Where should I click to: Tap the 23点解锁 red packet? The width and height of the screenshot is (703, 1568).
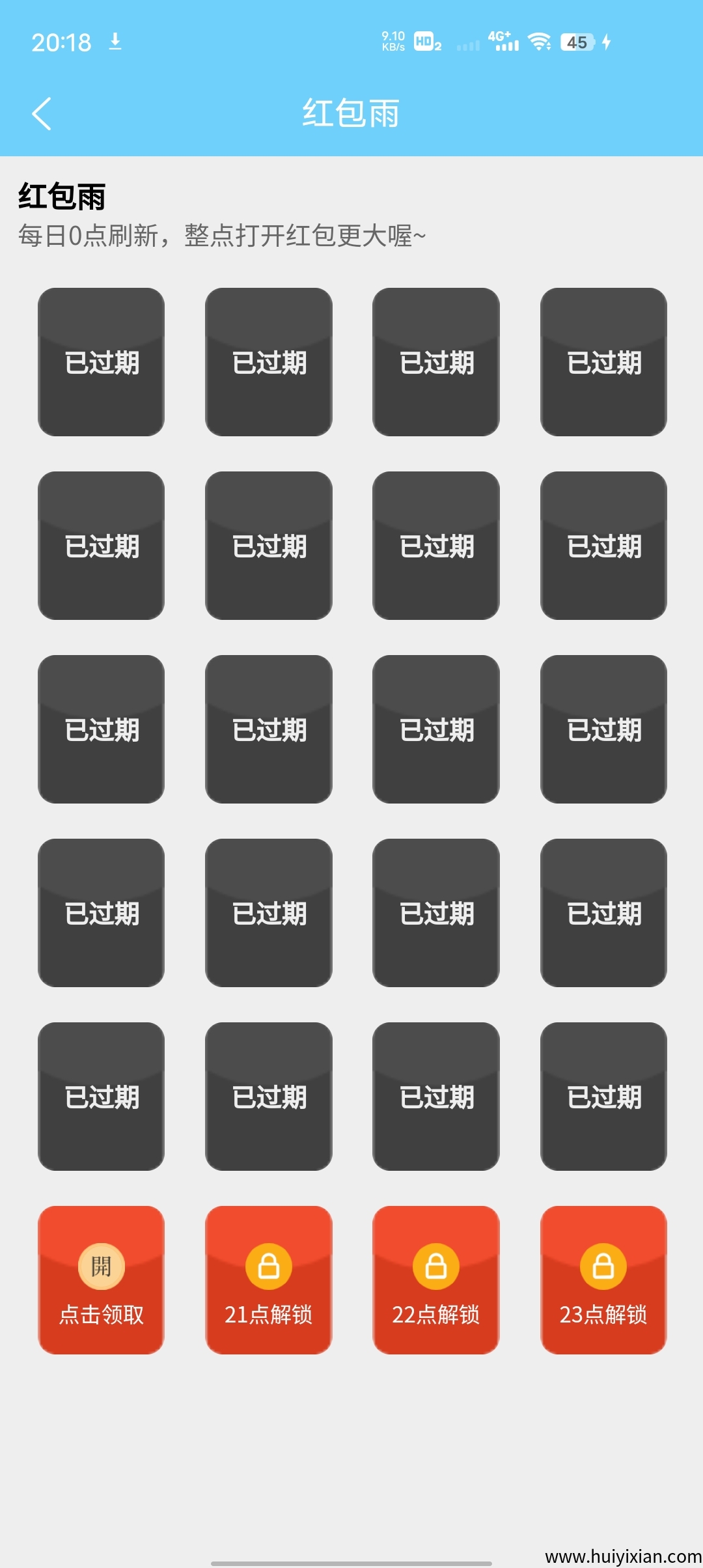[x=602, y=1281]
